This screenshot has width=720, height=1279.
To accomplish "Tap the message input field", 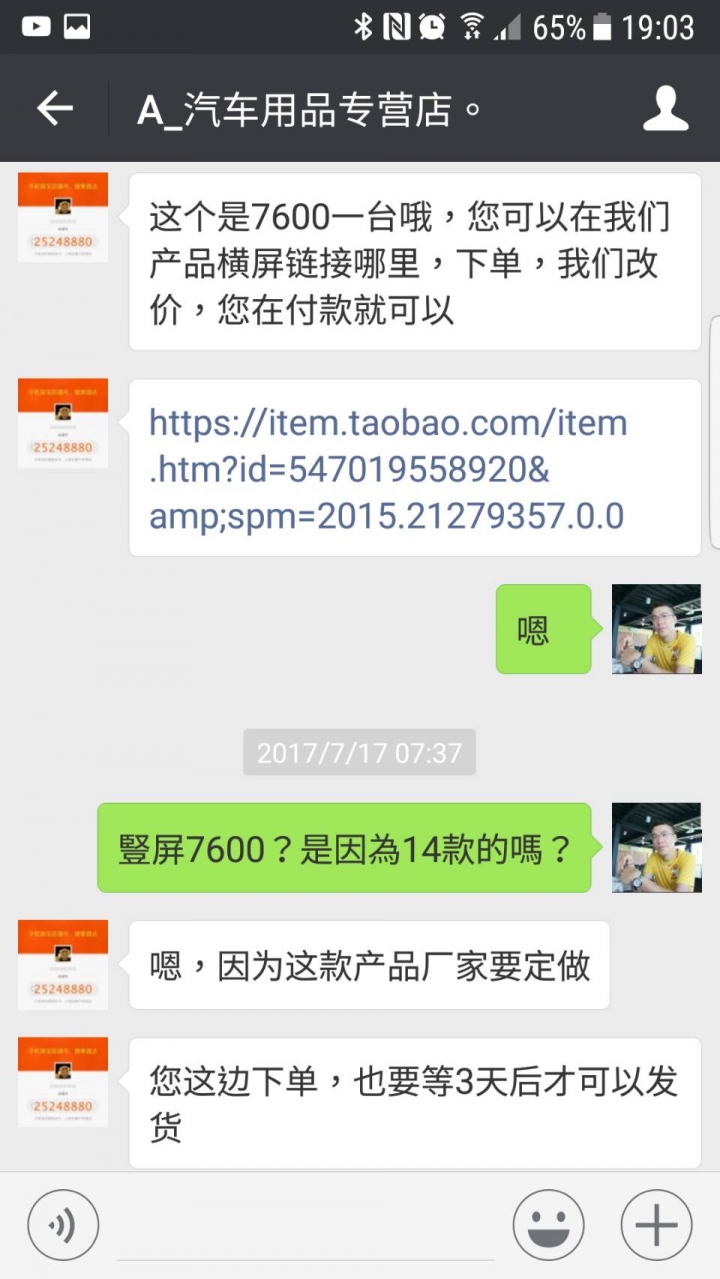I will (300, 1223).
